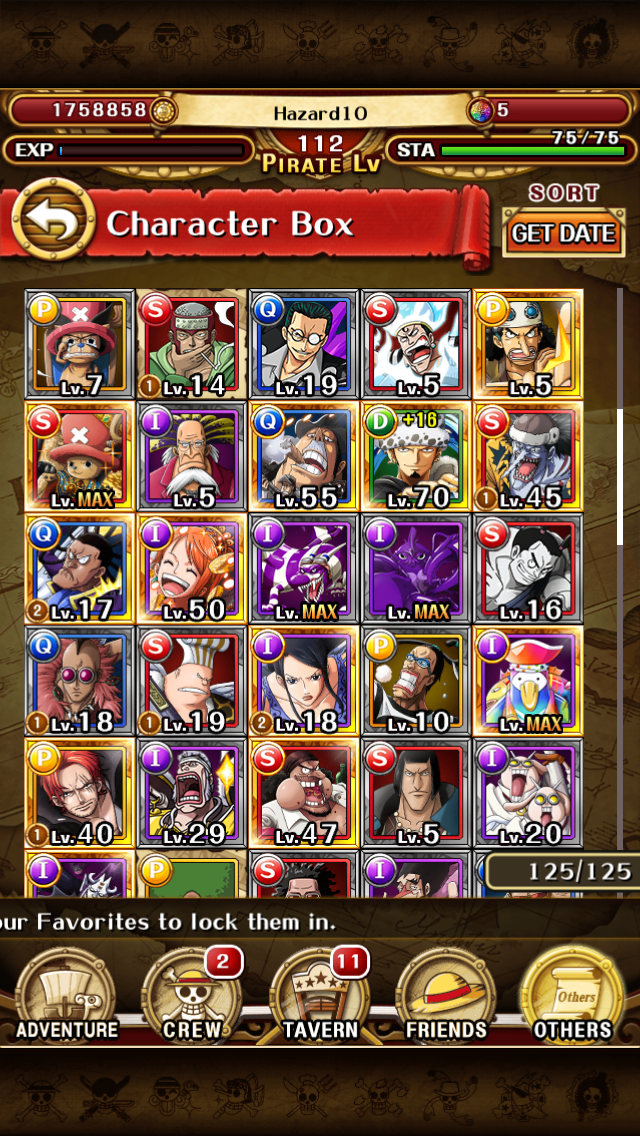Select the Lv.45 character tile
This screenshot has width=640, height=1136.
528,456
